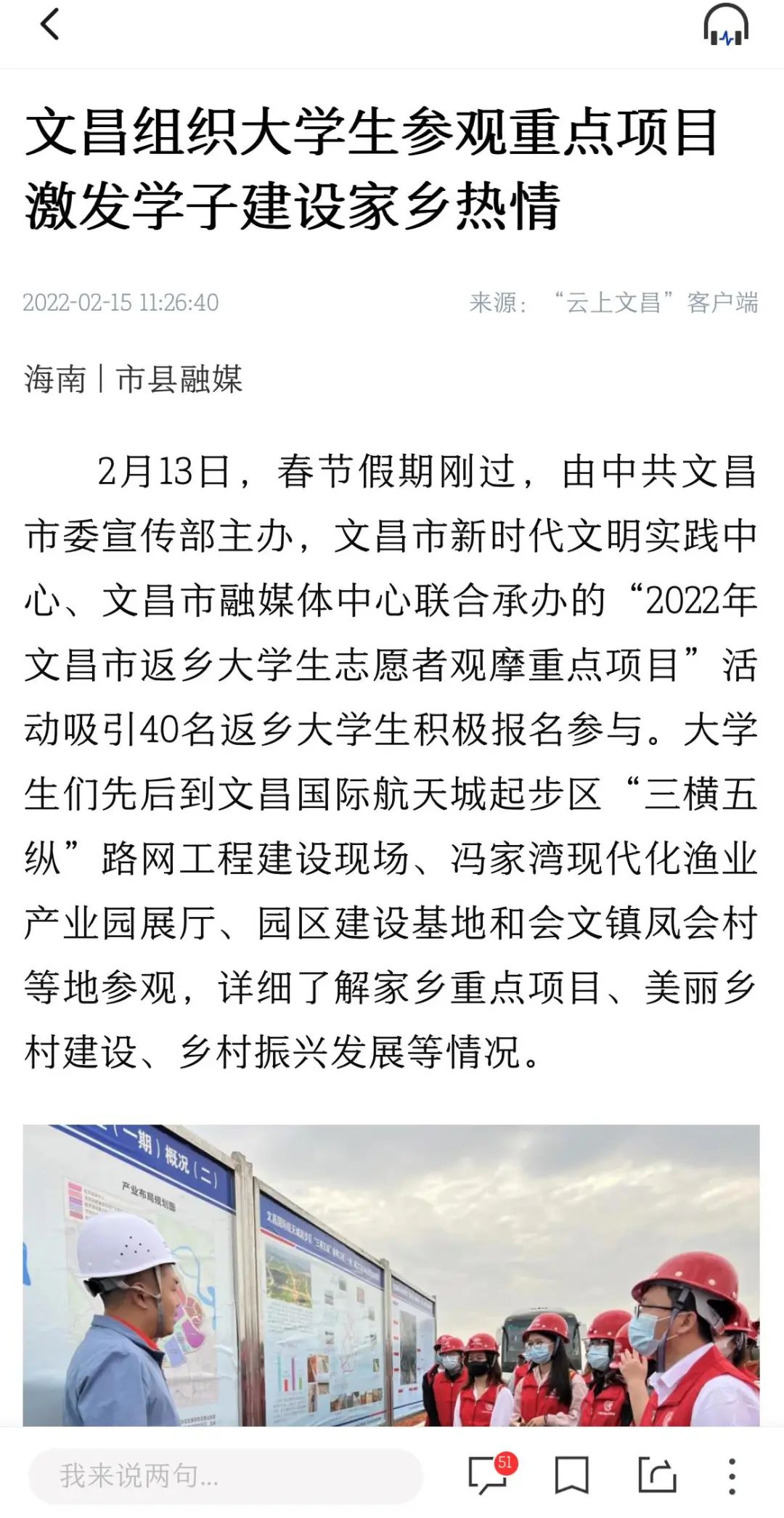Share this article

click(x=656, y=1474)
